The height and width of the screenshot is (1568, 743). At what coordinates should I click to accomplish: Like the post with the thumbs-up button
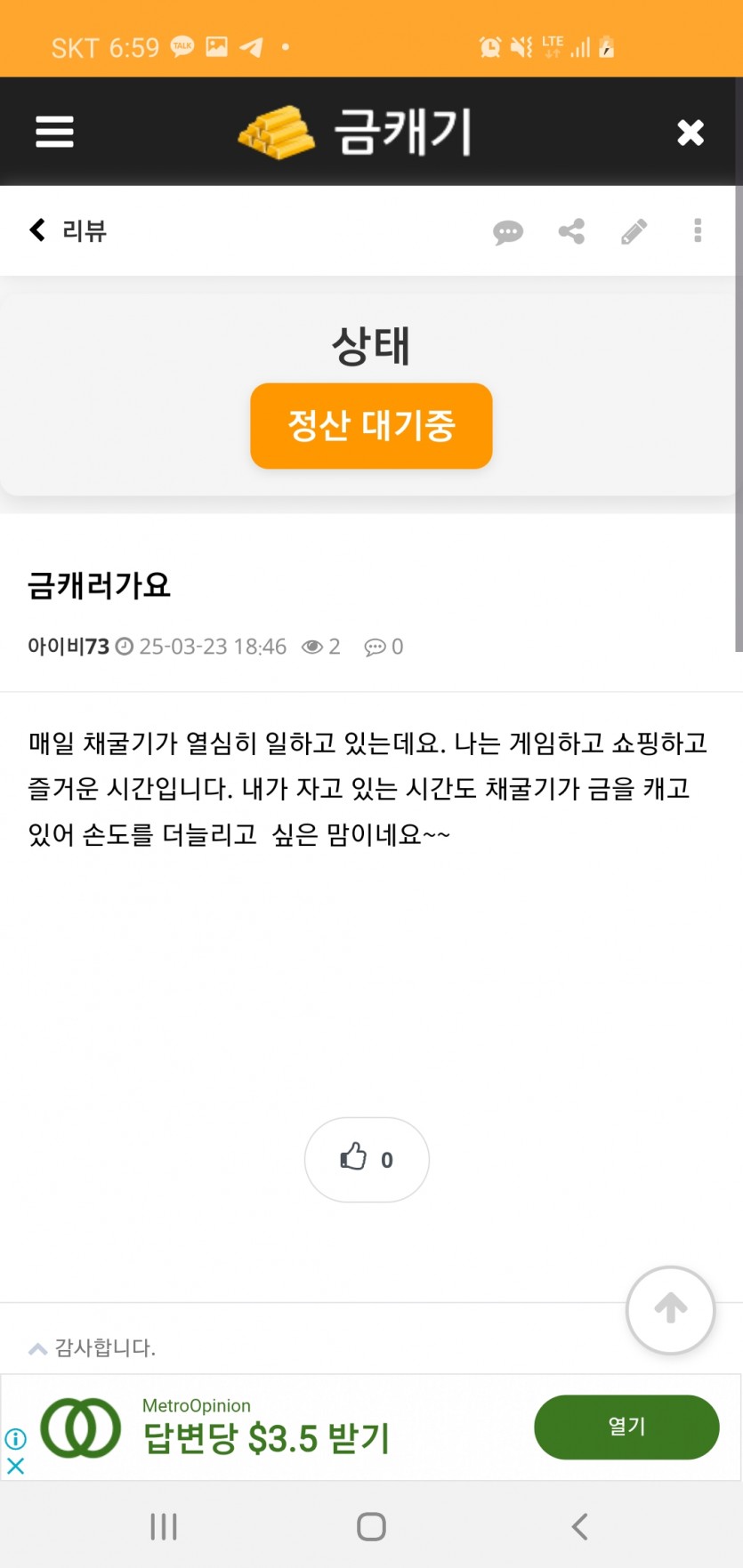point(367,1159)
